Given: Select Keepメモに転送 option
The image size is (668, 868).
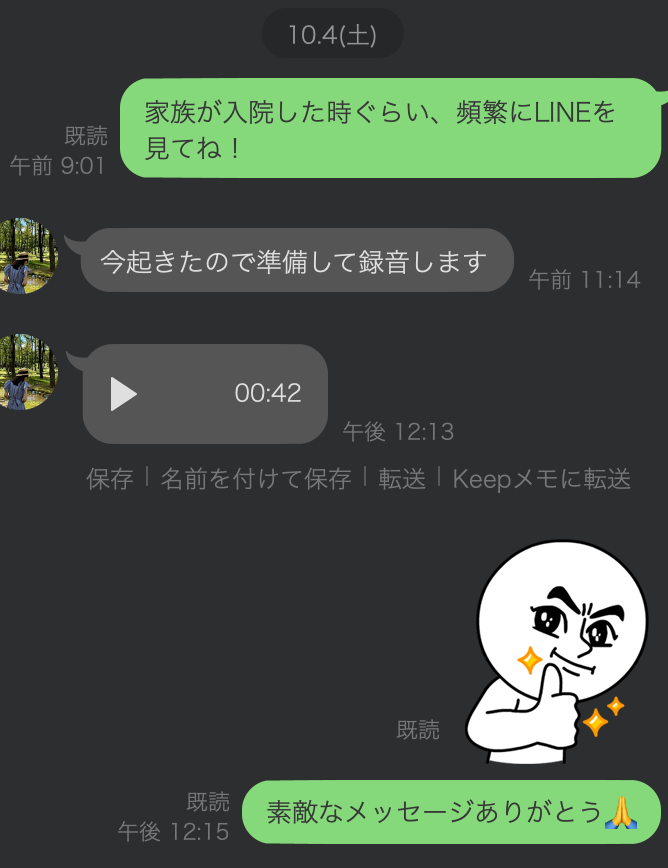Looking at the screenshot, I should [x=541, y=479].
